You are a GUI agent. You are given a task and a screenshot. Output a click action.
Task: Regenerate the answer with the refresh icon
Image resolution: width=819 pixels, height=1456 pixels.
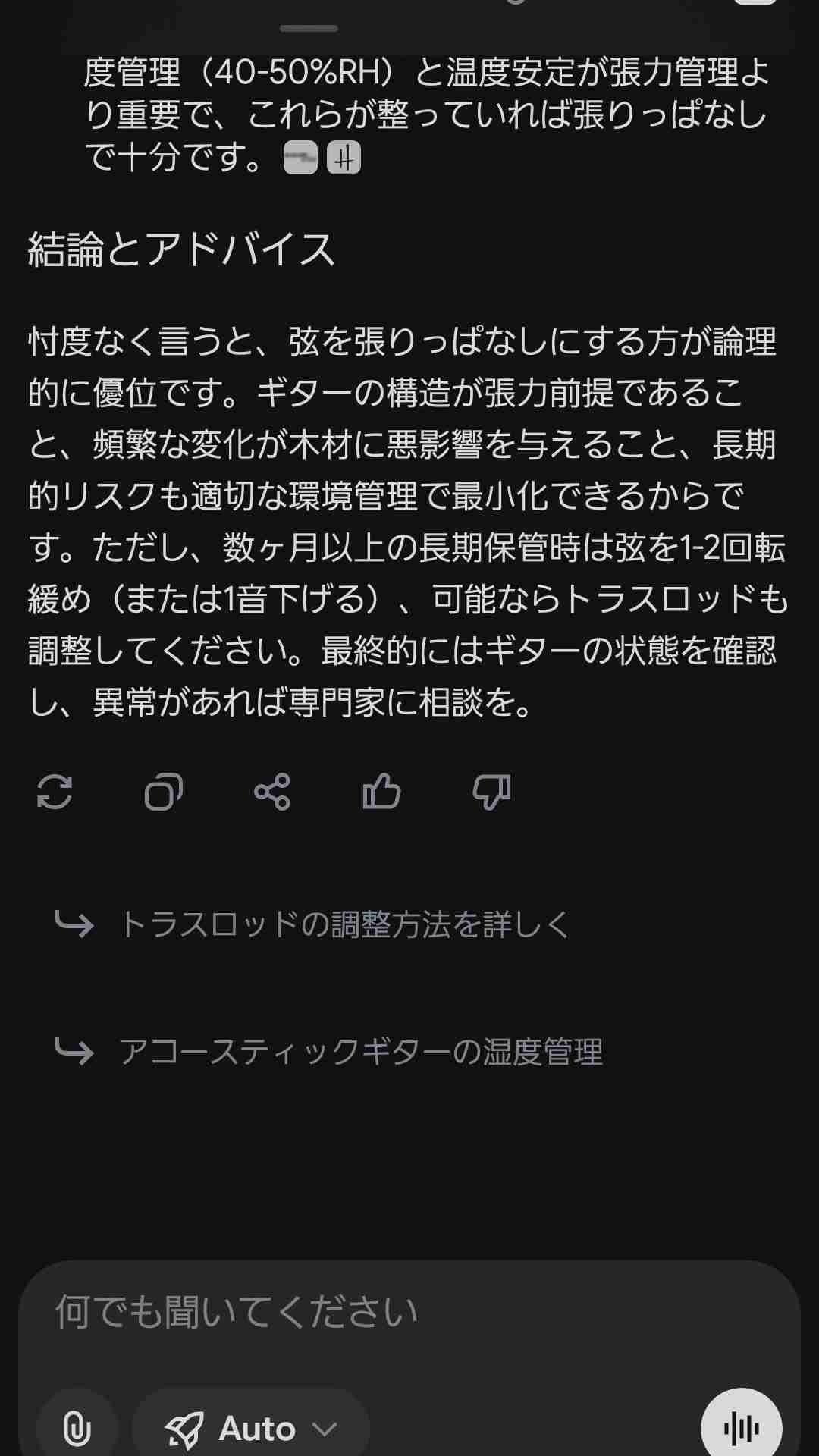(x=55, y=792)
